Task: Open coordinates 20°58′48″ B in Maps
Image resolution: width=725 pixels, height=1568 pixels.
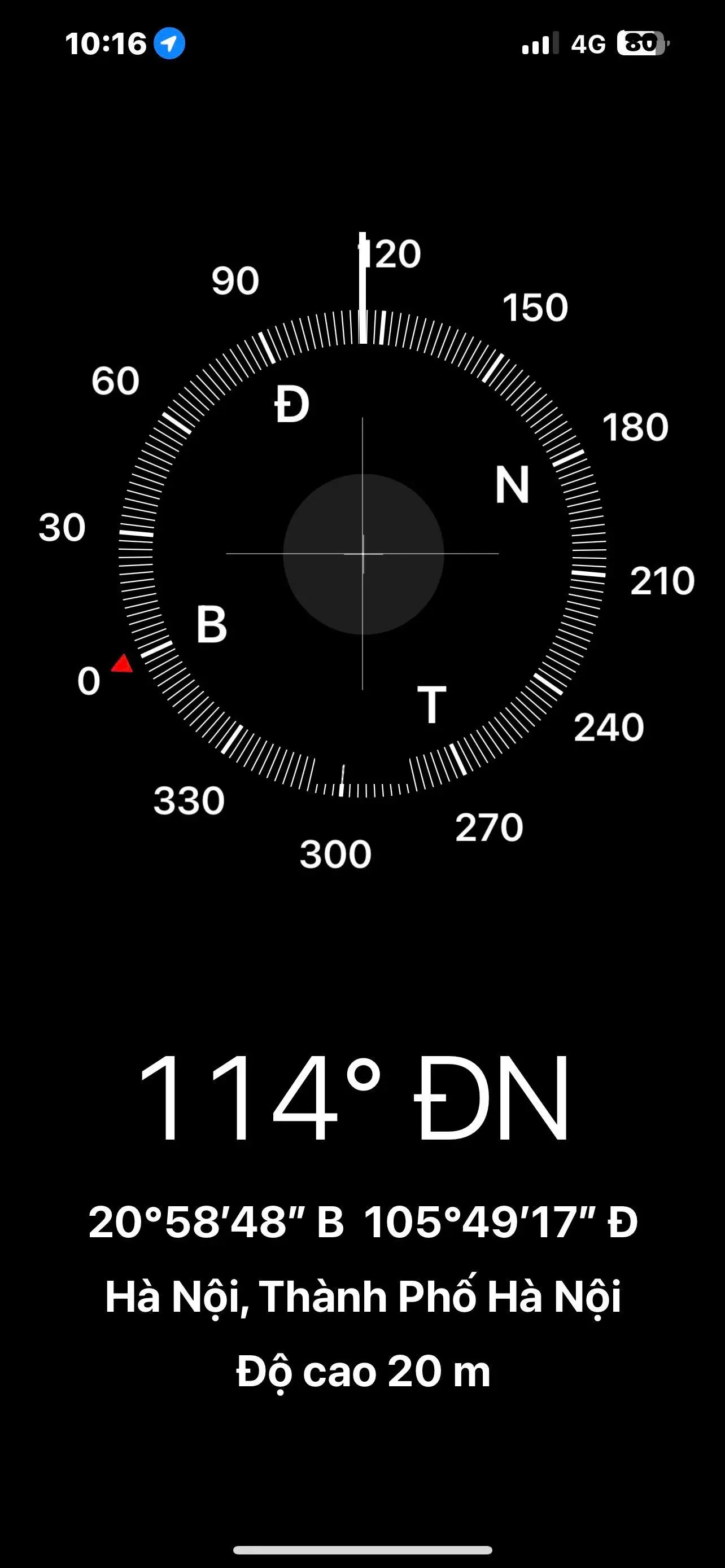Action: [363, 1221]
